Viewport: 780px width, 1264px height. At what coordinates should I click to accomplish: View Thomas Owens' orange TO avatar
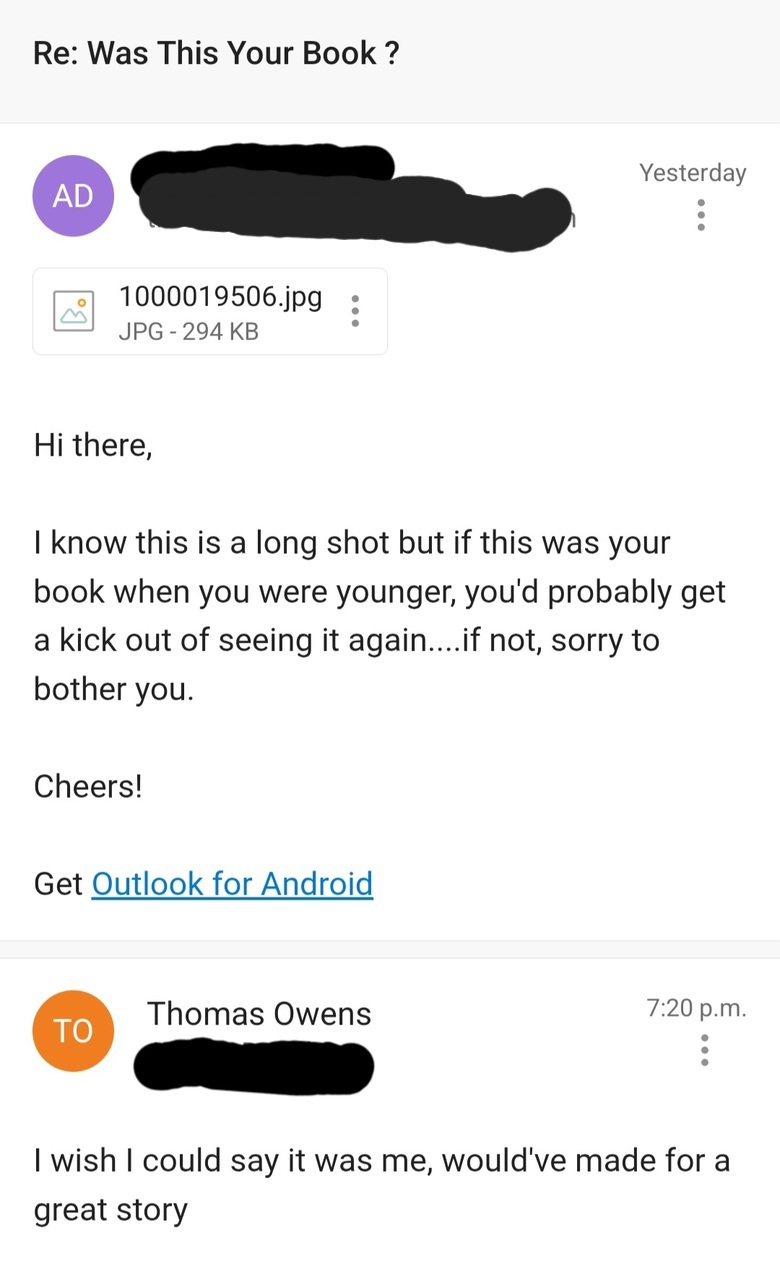click(x=73, y=1031)
